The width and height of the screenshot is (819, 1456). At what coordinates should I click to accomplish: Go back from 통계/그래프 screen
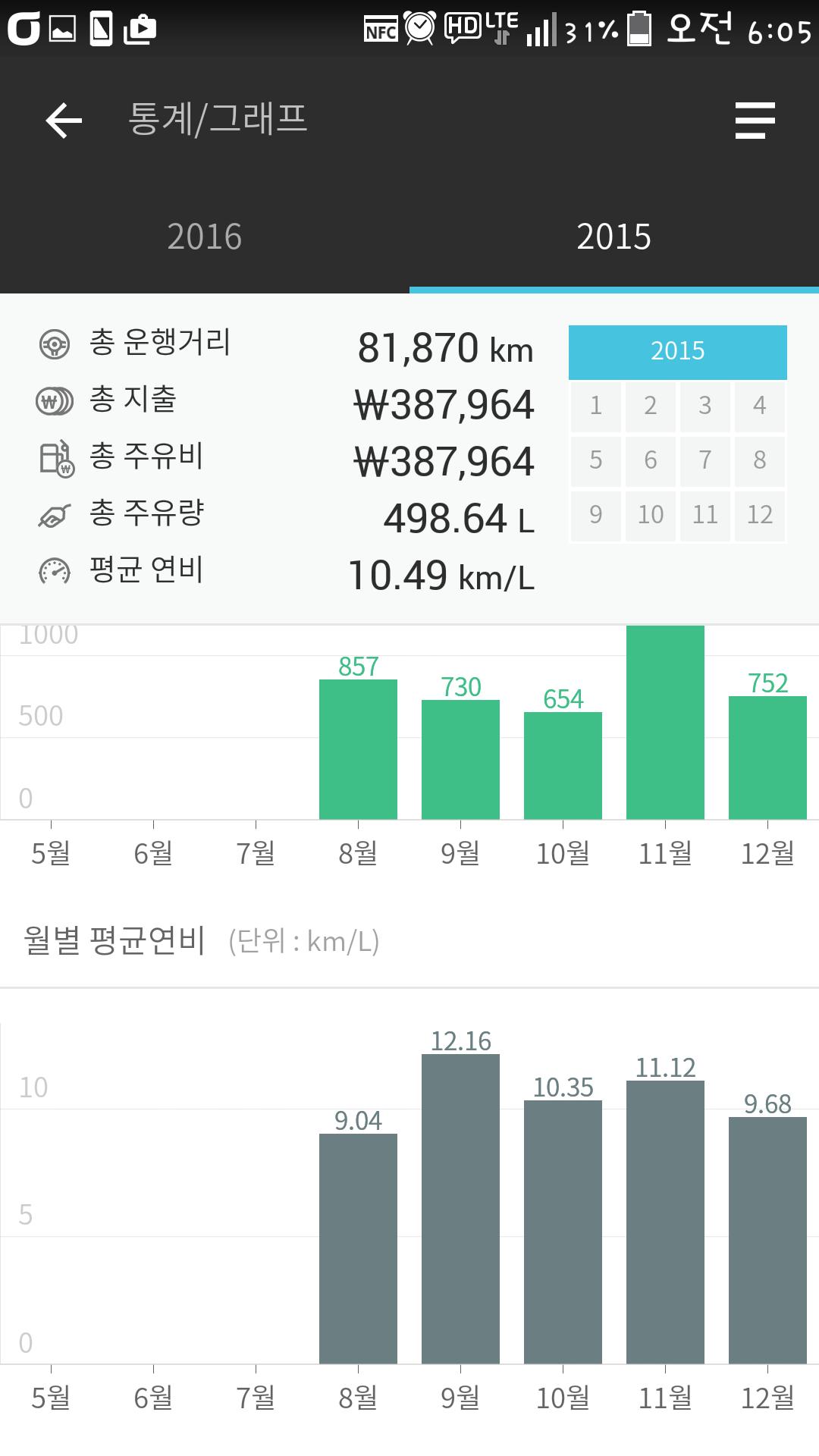[x=64, y=121]
